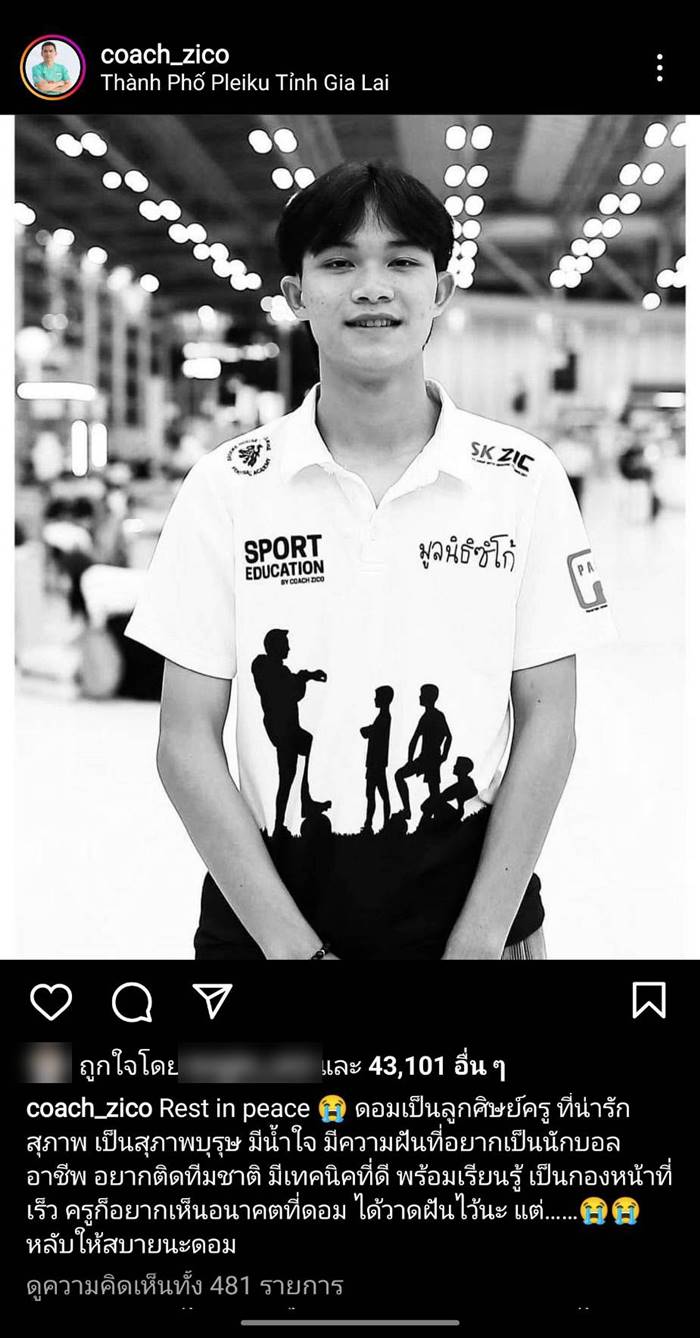The width and height of the screenshot is (700, 1338).
Task: Bookmark this post
Action: pyautogui.click(x=649, y=1000)
